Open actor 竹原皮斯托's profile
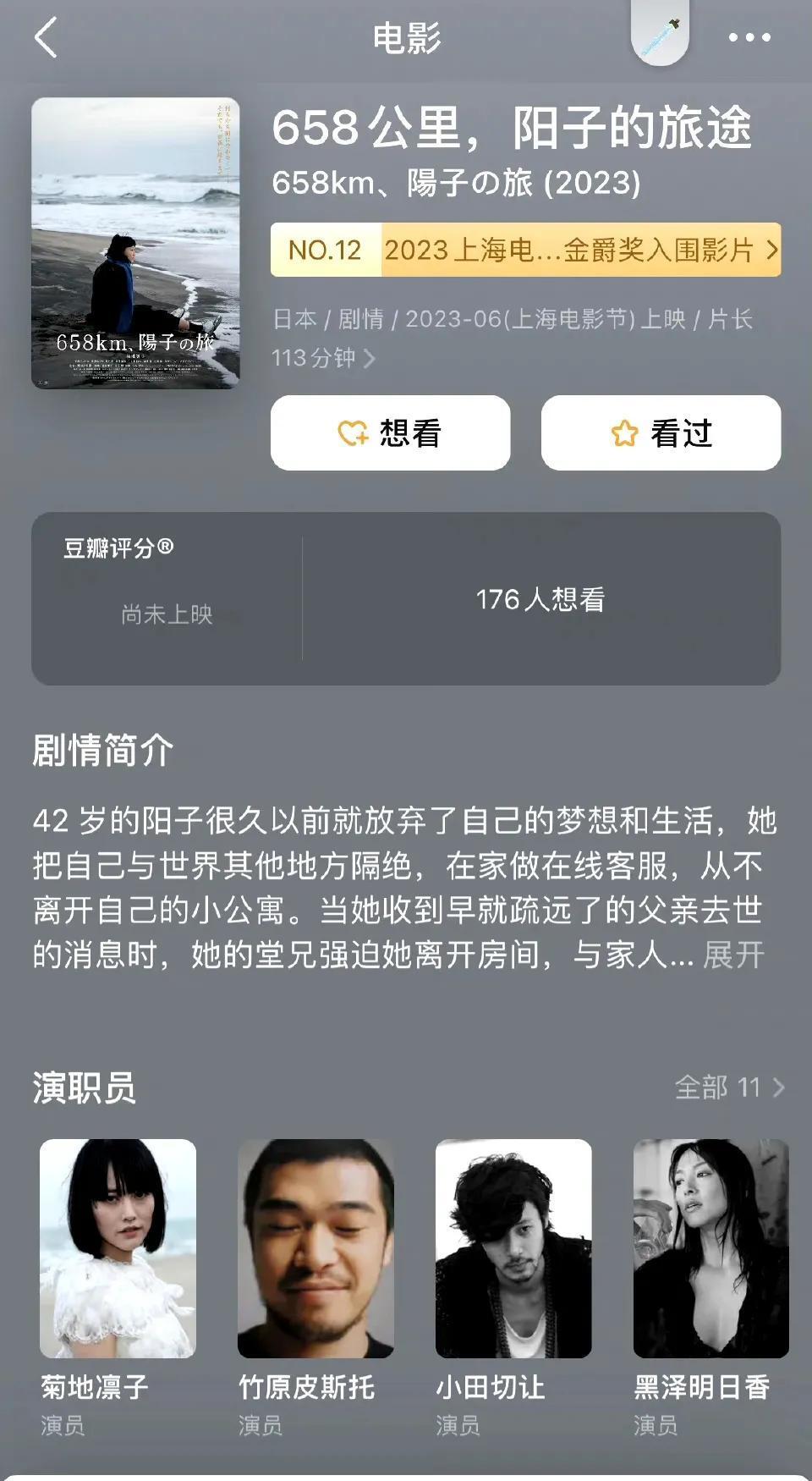 315,1248
